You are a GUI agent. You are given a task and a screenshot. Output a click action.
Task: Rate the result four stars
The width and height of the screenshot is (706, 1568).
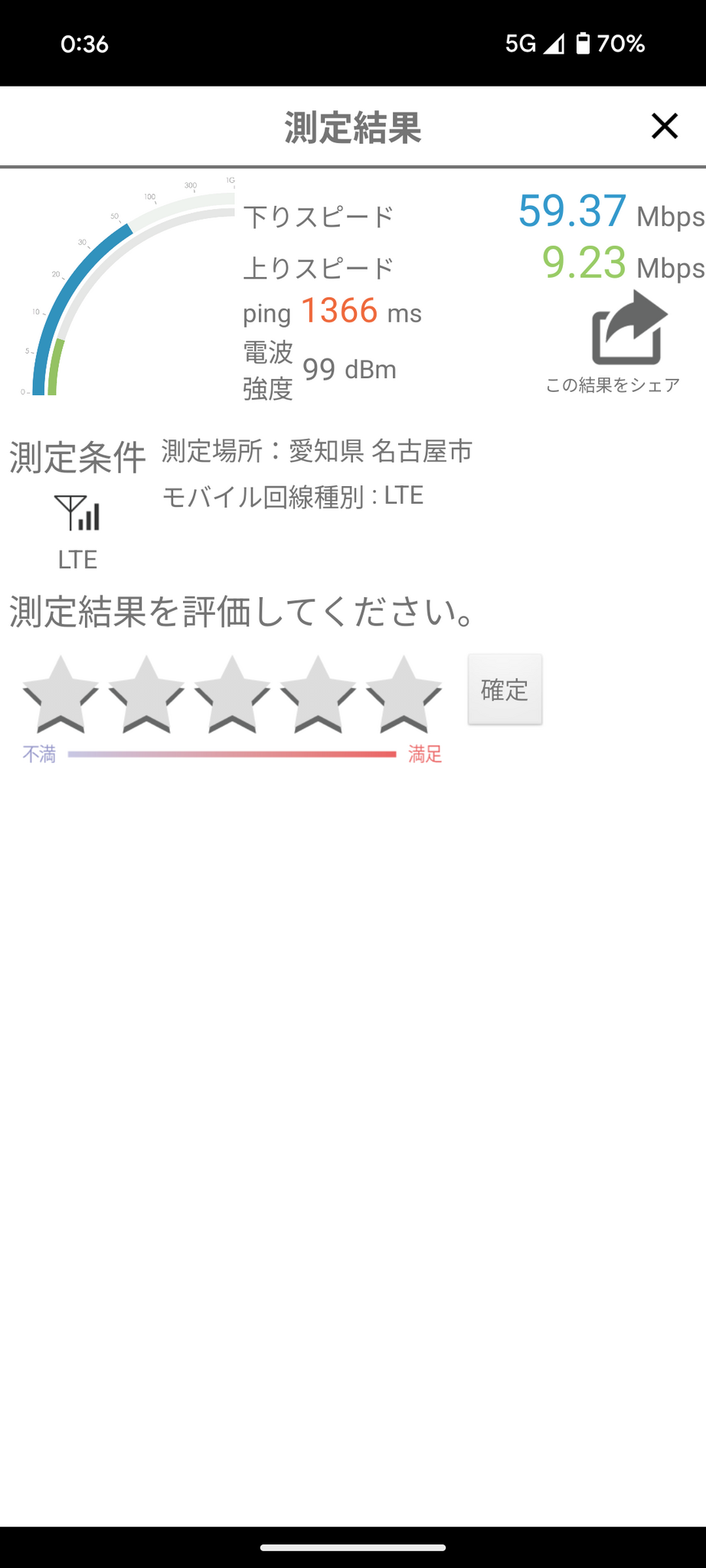[318, 694]
